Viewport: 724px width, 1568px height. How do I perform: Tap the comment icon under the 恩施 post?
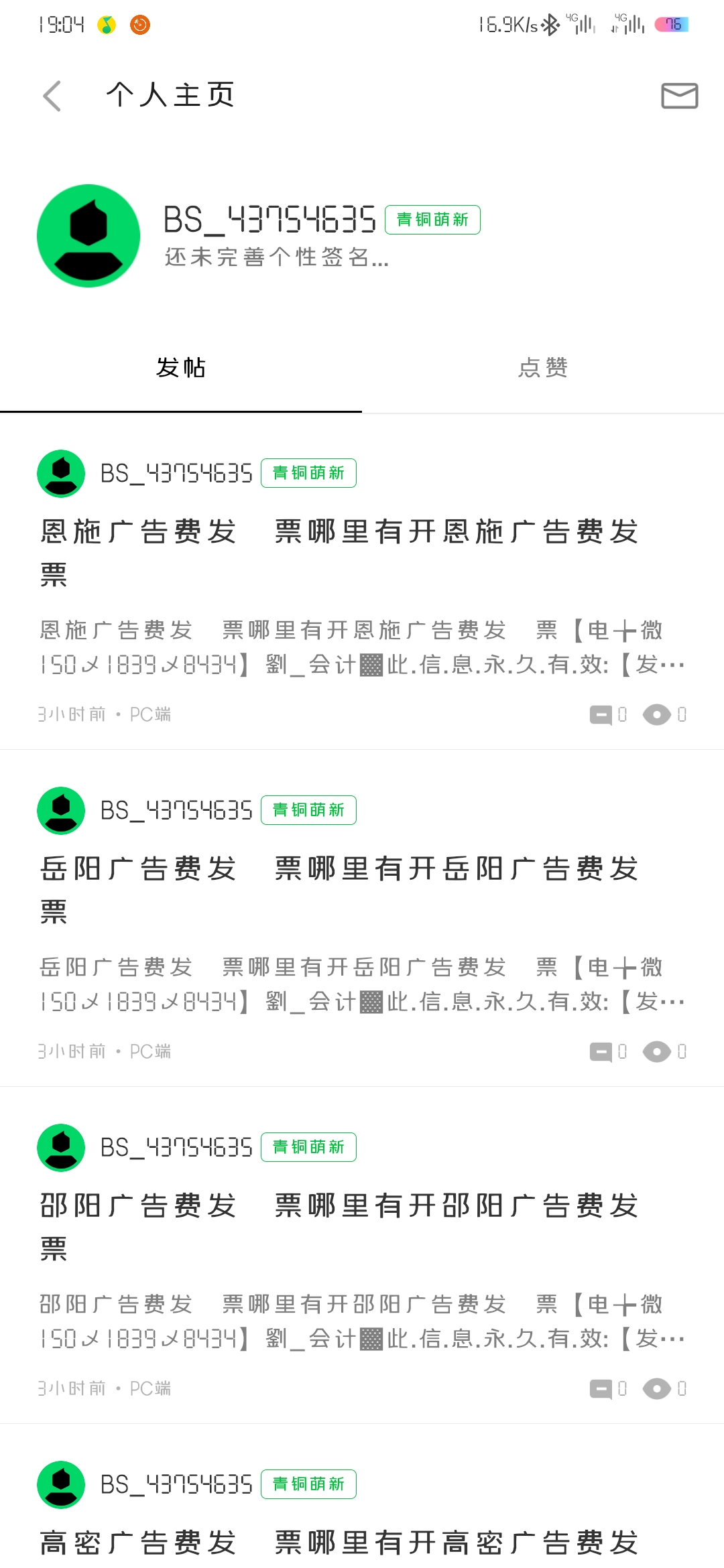[601, 715]
